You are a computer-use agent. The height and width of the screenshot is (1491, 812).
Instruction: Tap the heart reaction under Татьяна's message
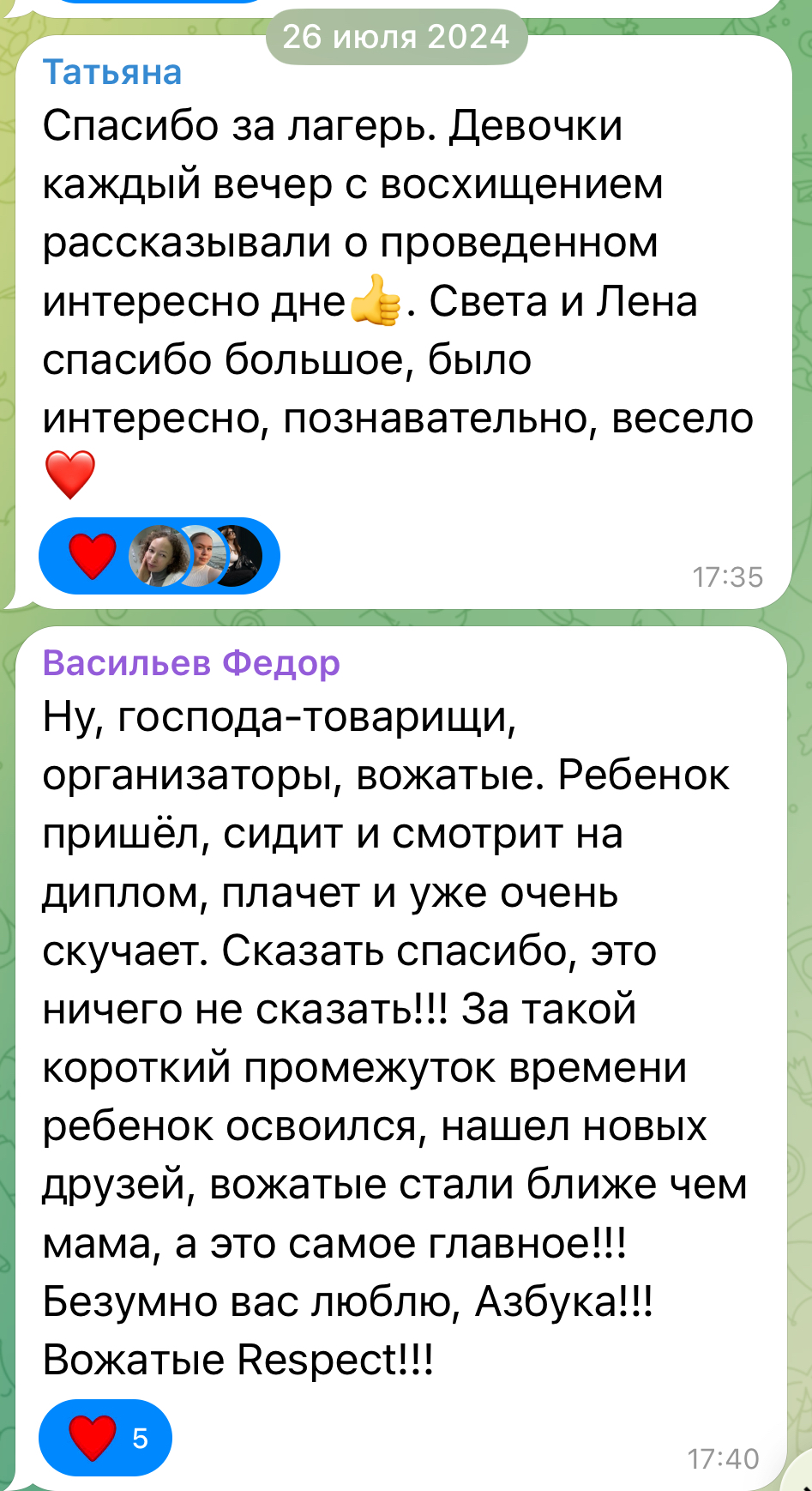[93, 556]
